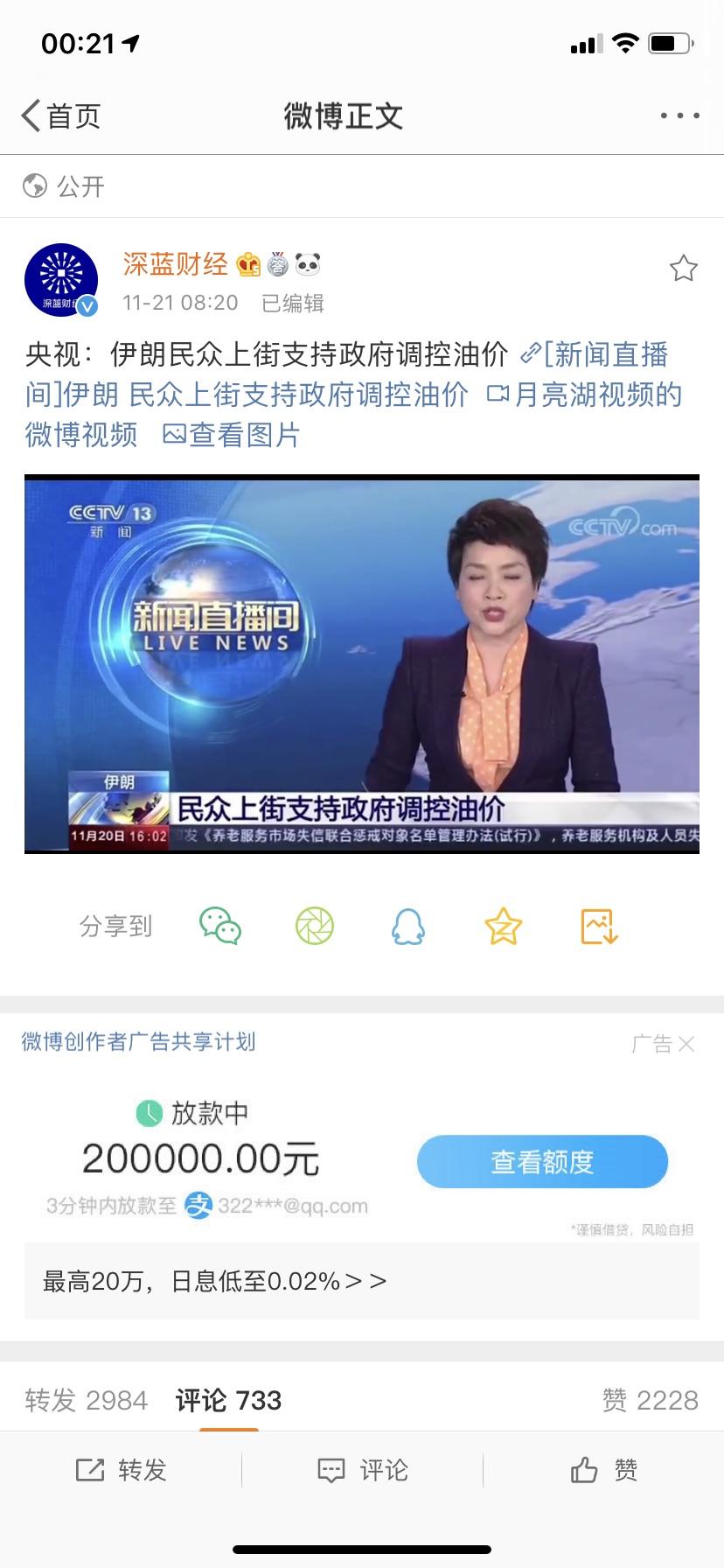
Task: Save the image with download icon
Action: click(599, 926)
